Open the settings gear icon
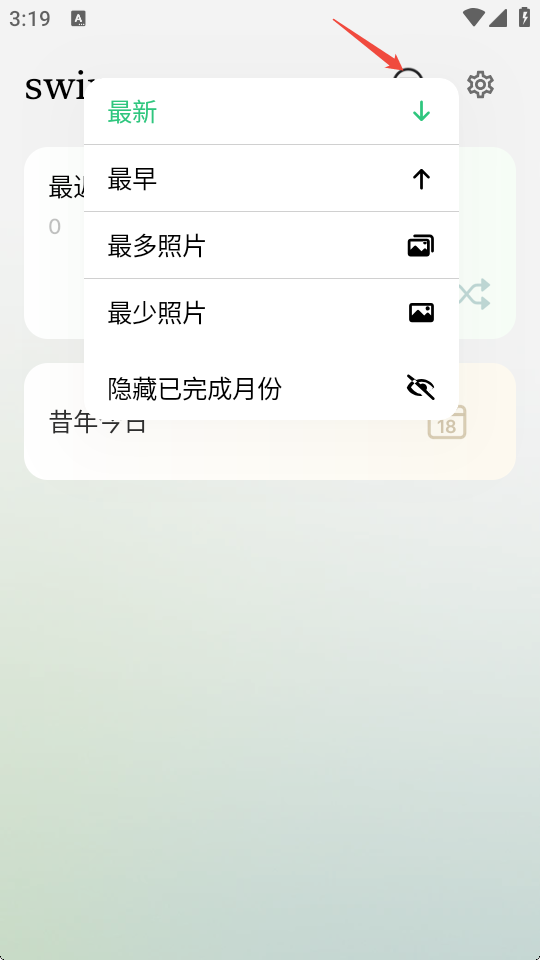This screenshot has width=540, height=960. (481, 84)
